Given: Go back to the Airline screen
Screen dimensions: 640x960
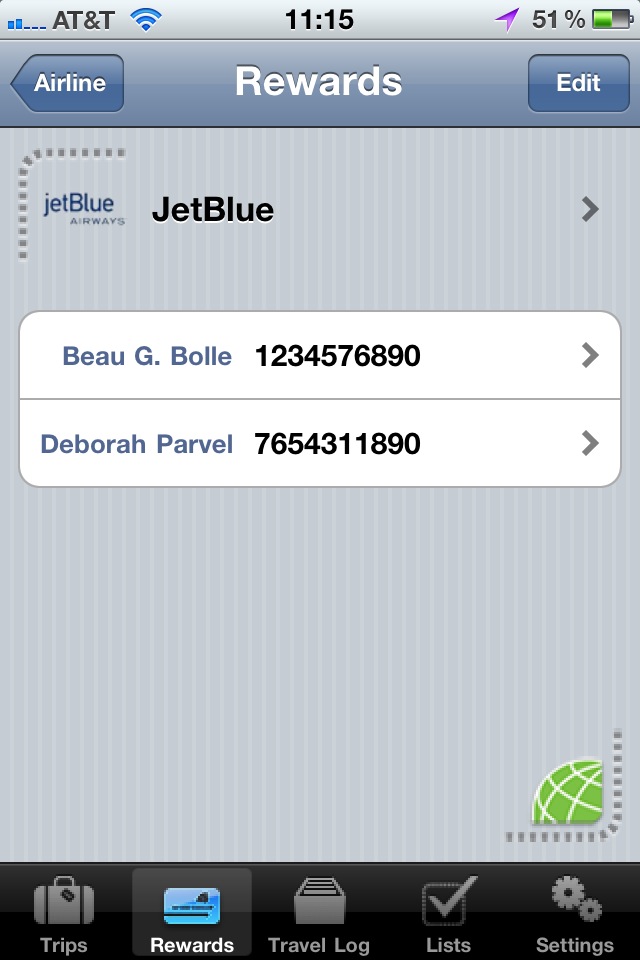Looking at the screenshot, I should click(68, 83).
